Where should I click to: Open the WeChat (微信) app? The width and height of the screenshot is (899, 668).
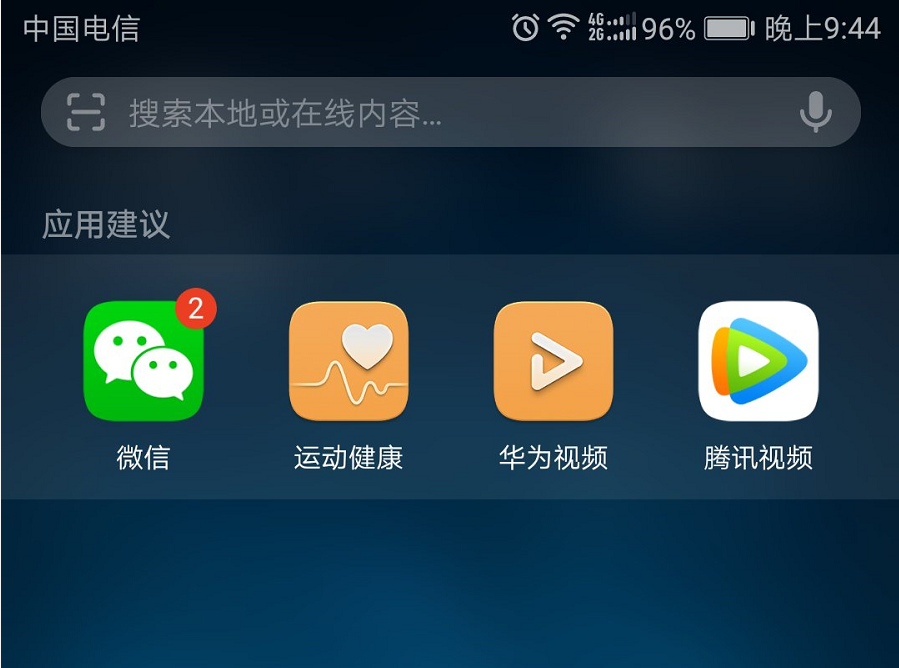click(x=143, y=361)
